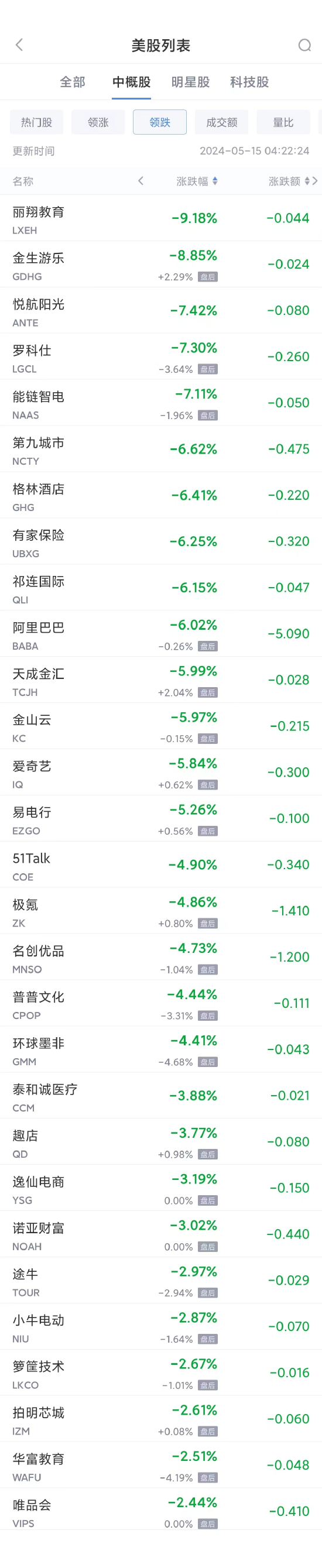Switch to the 全部 tab
322x1568 pixels.
pyautogui.click(x=73, y=82)
